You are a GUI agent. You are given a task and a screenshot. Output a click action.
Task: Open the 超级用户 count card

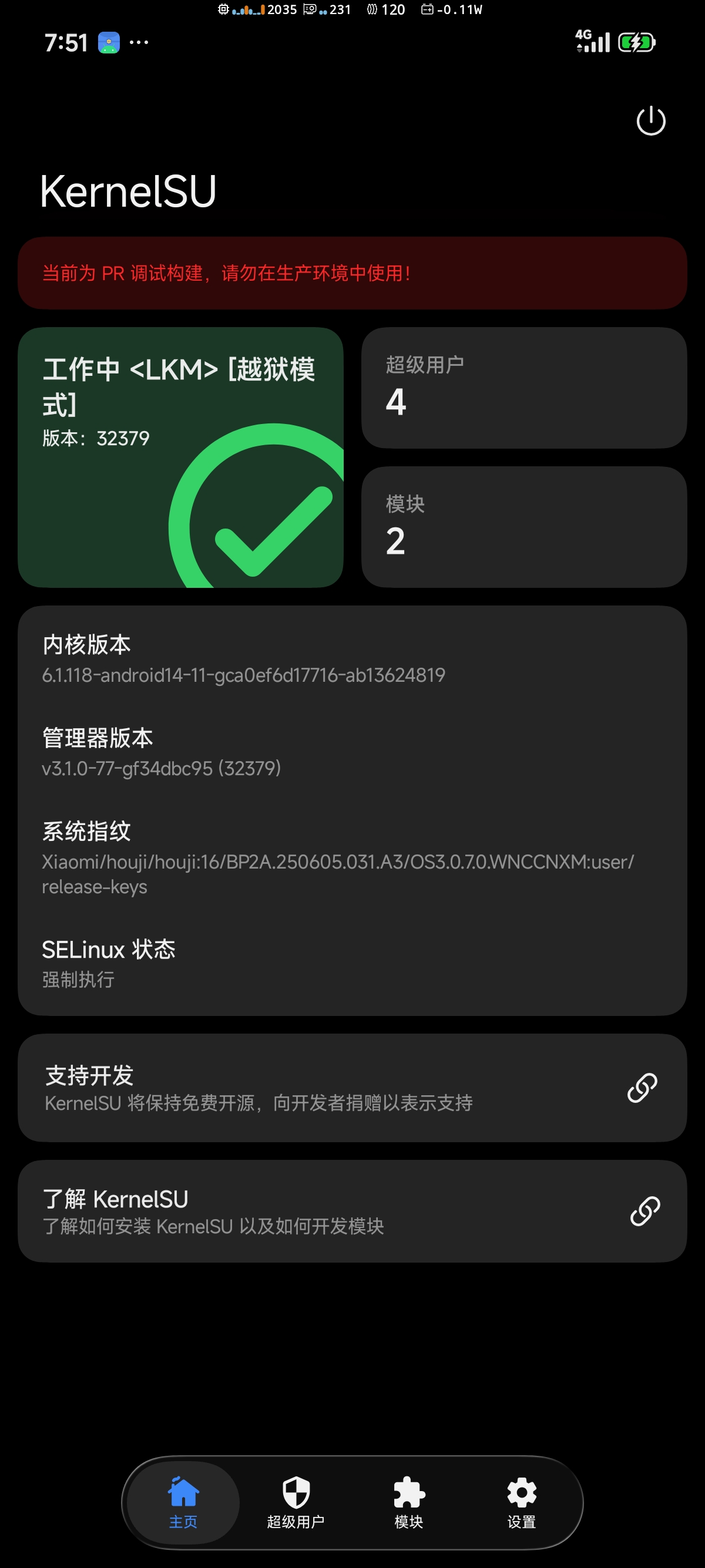pyautogui.click(x=523, y=388)
